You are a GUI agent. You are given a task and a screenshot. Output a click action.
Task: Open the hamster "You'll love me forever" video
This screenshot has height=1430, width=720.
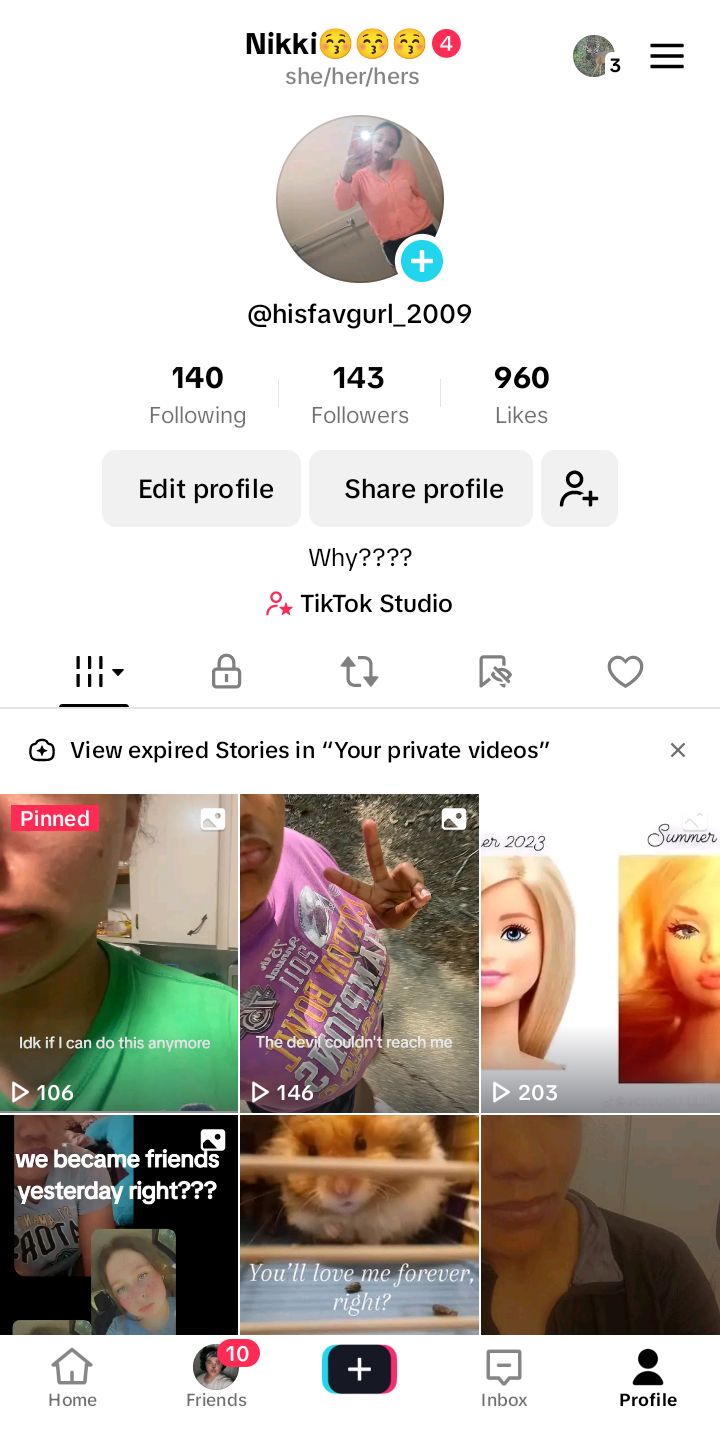click(359, 1225)
